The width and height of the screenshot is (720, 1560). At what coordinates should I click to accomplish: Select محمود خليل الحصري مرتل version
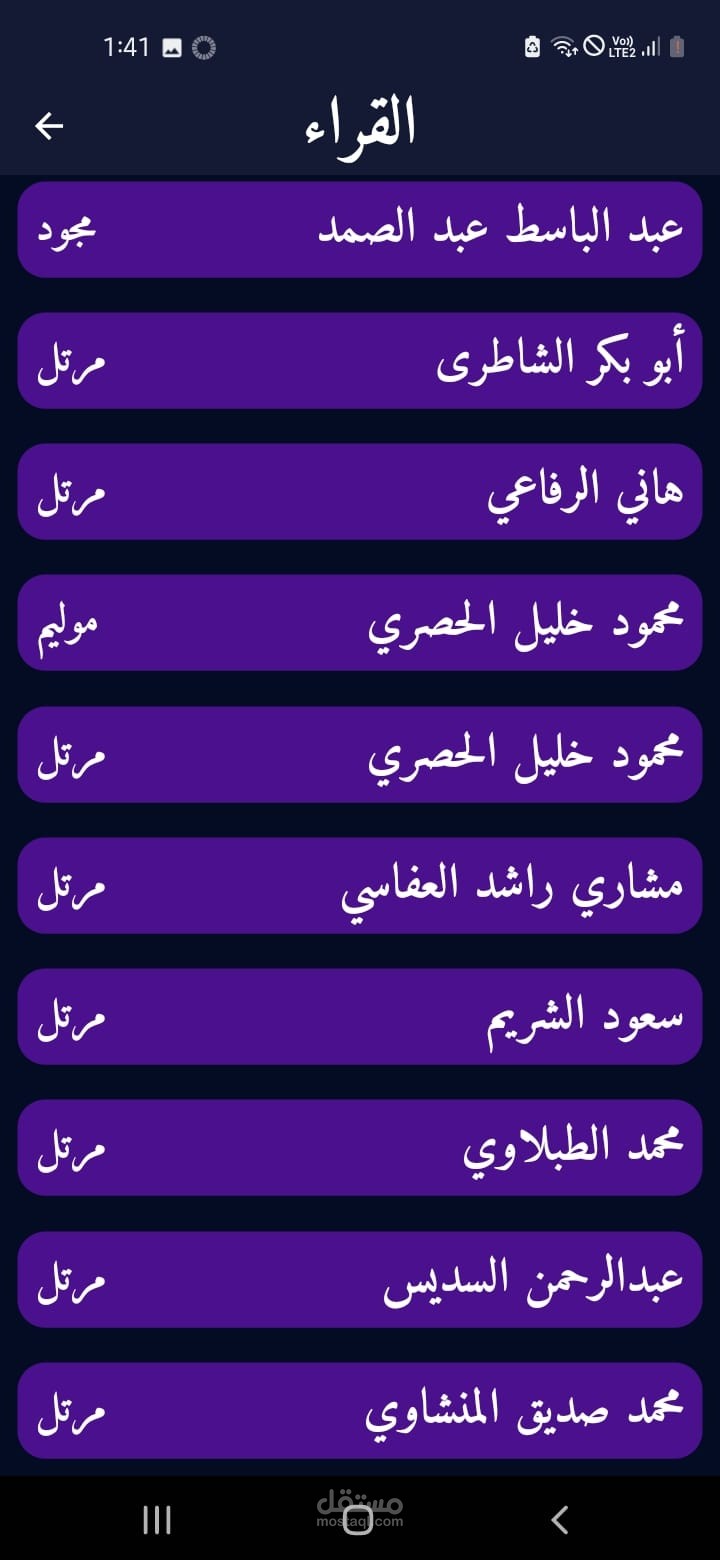point(360,754)
